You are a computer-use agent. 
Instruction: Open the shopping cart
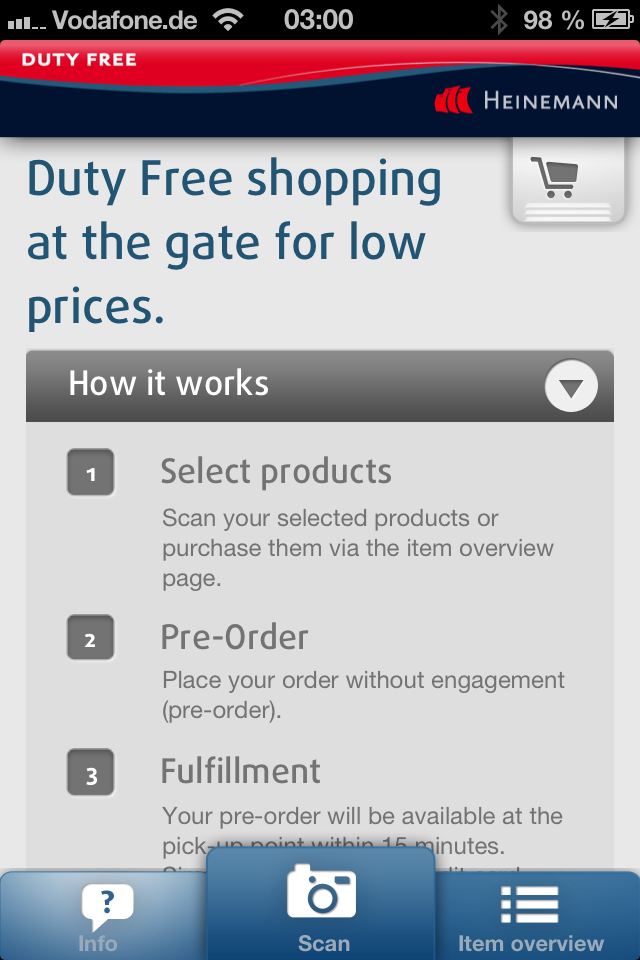(x=567, y=181)
